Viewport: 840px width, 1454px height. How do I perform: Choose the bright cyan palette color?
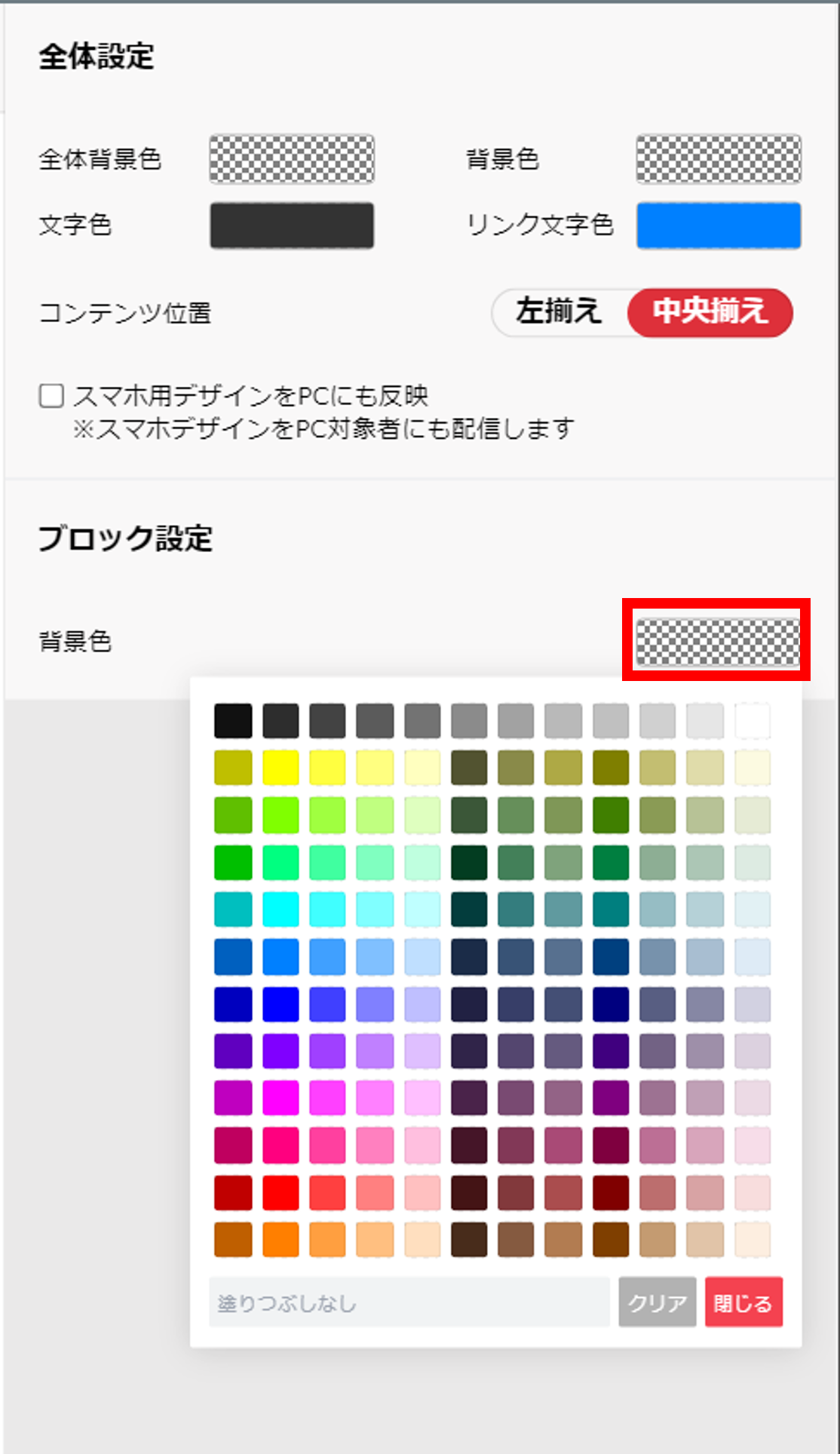click(281, 910)
